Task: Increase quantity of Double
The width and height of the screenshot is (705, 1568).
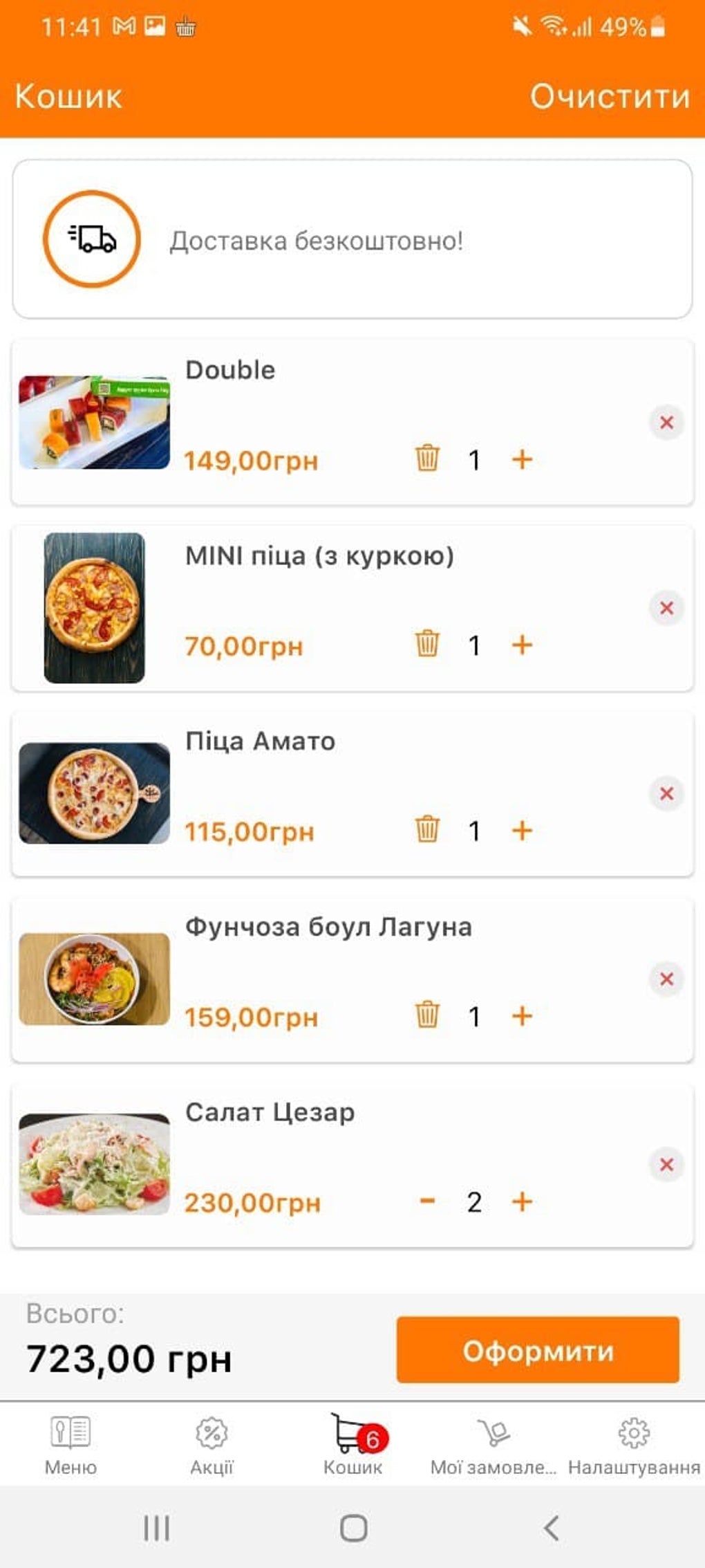Action: [522, 459]
